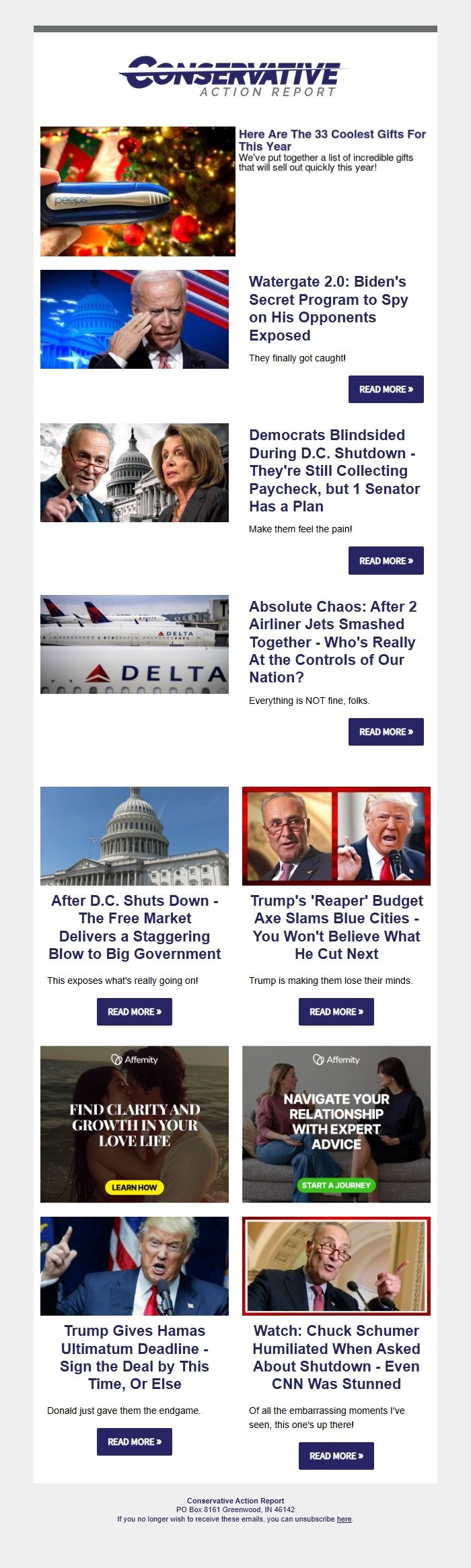The image size is (471, 1568).
Task: Open Read More for Delta airliner jets article
Action: coord(386,732)
